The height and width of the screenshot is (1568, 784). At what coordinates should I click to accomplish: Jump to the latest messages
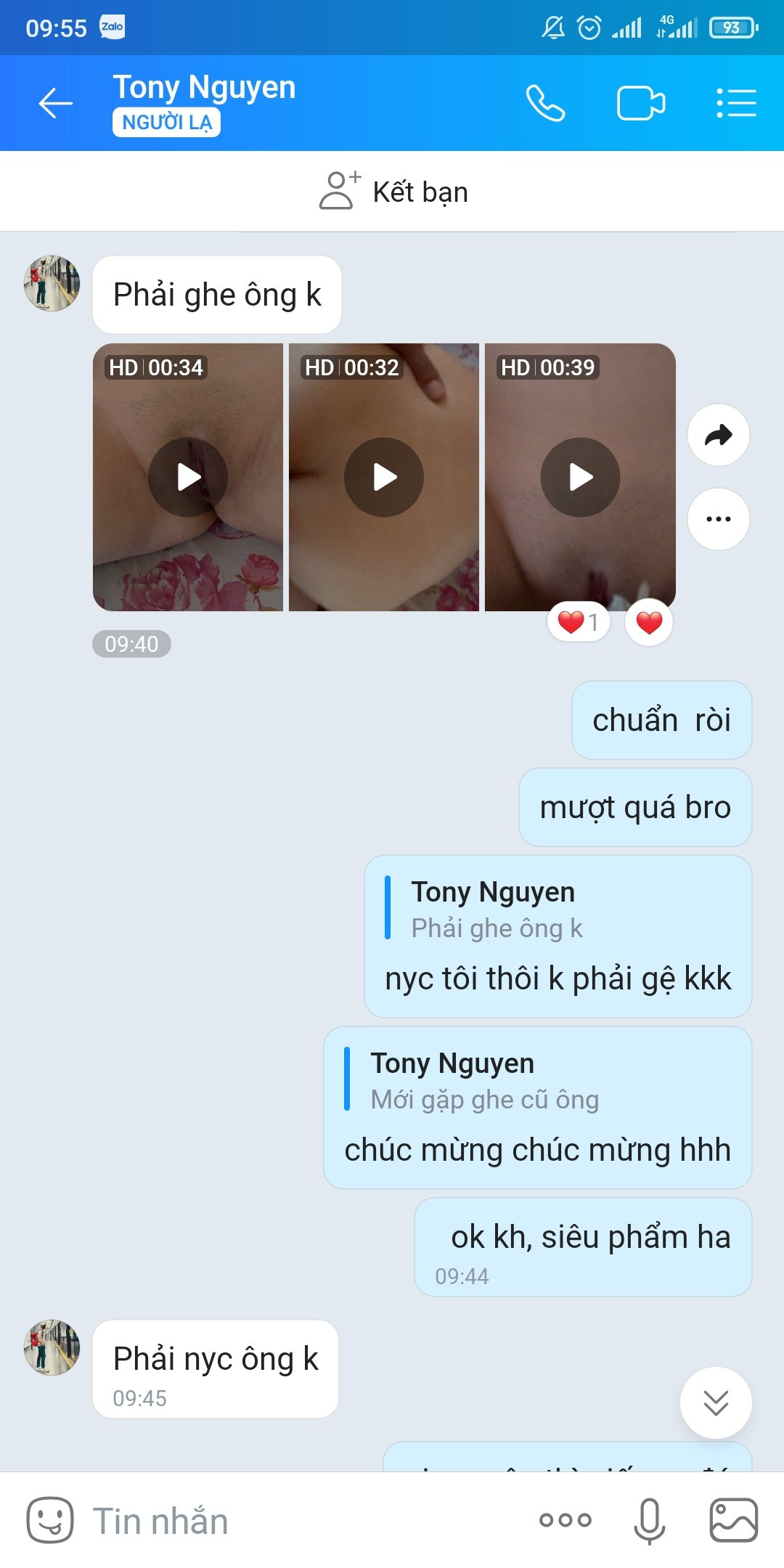click(716, 1402)
